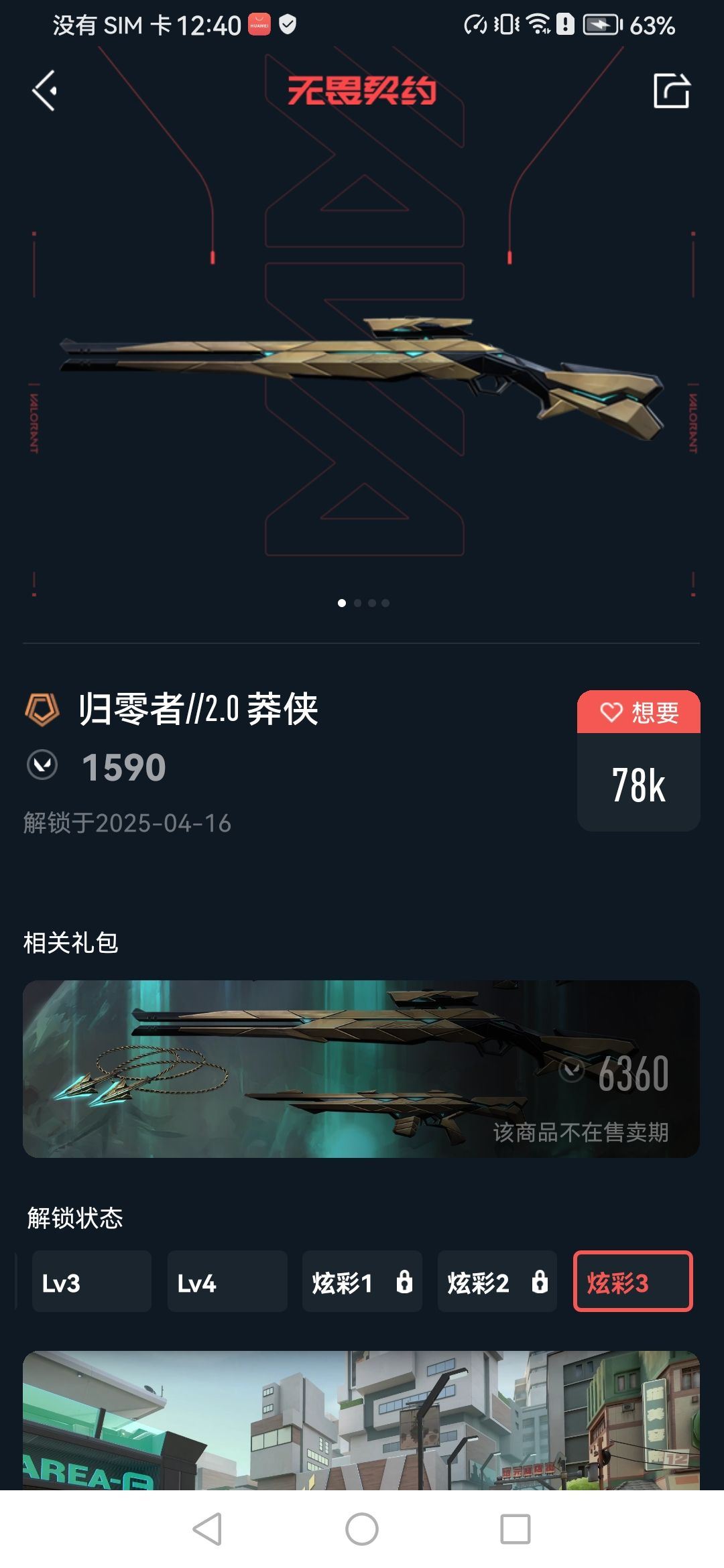
Task: Select the 炫彩3 variant chip
Action: [633, 1282]
